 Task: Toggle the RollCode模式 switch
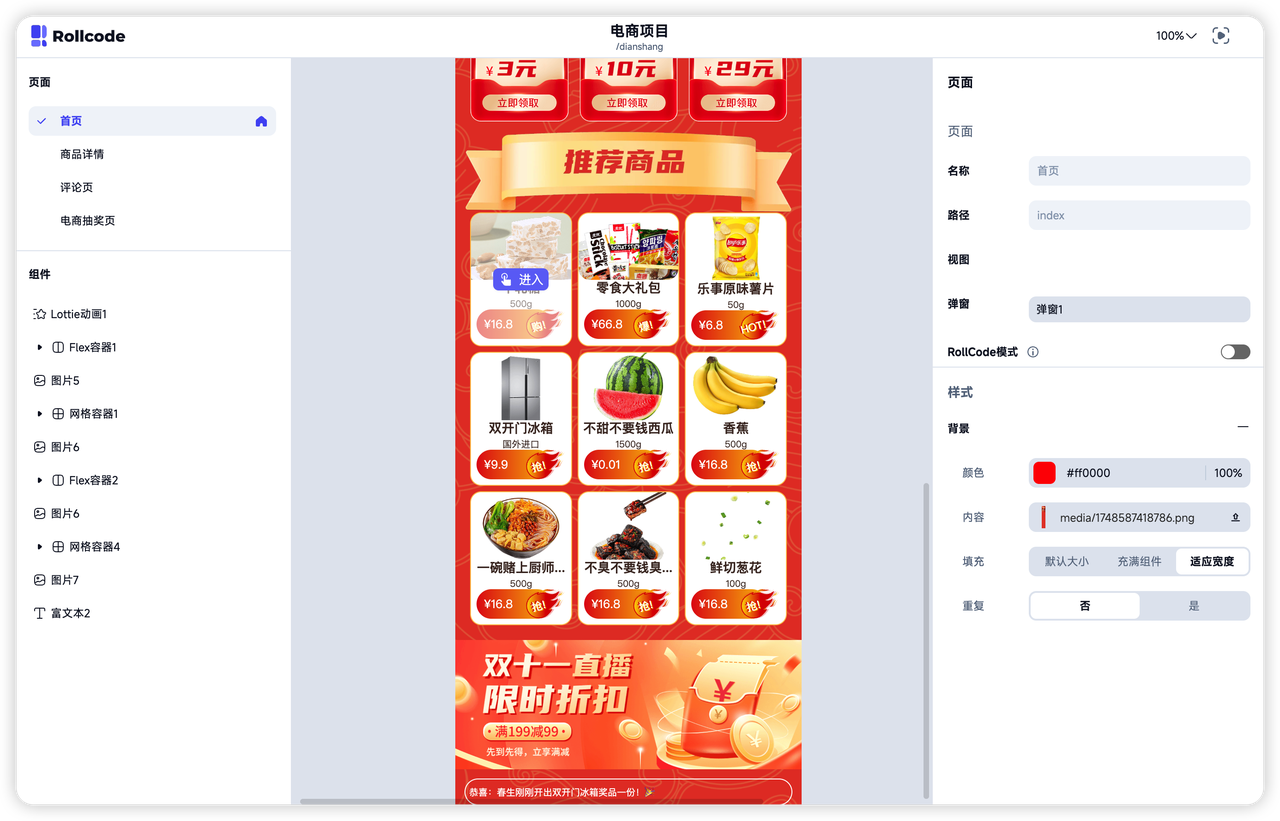[1235, 352]
